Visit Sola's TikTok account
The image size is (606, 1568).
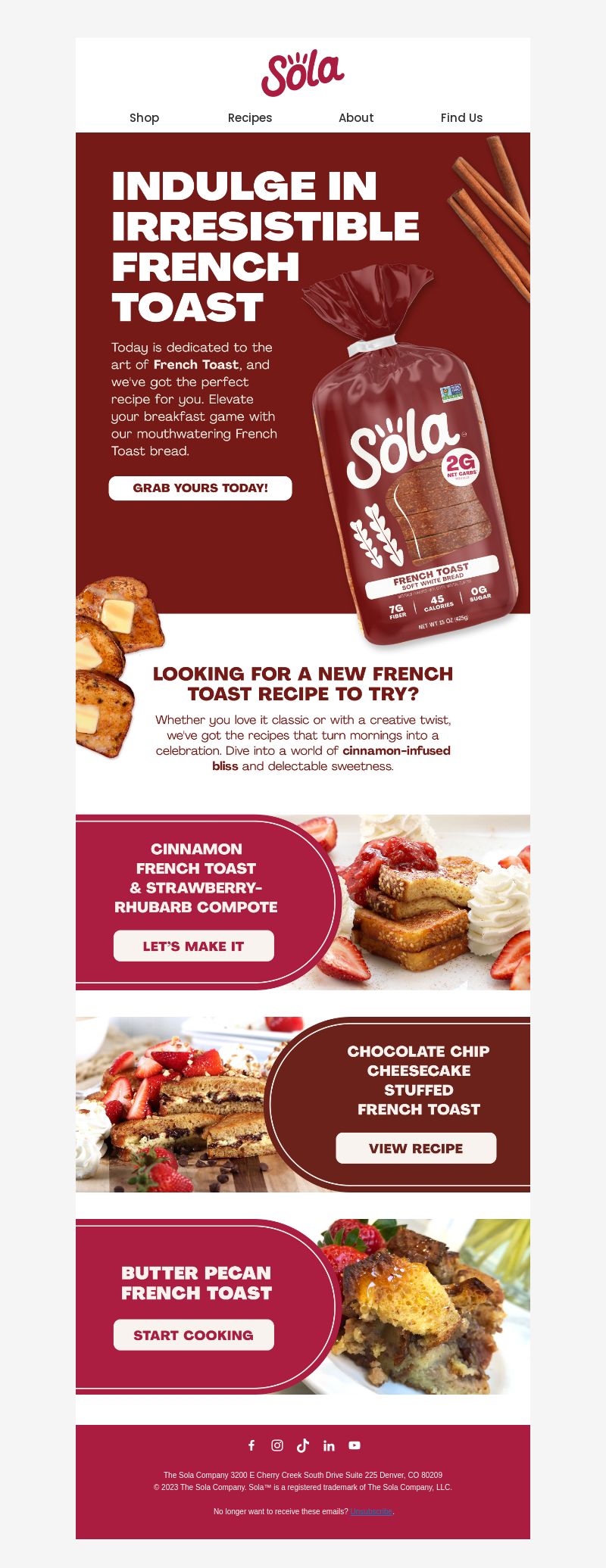303,1445
